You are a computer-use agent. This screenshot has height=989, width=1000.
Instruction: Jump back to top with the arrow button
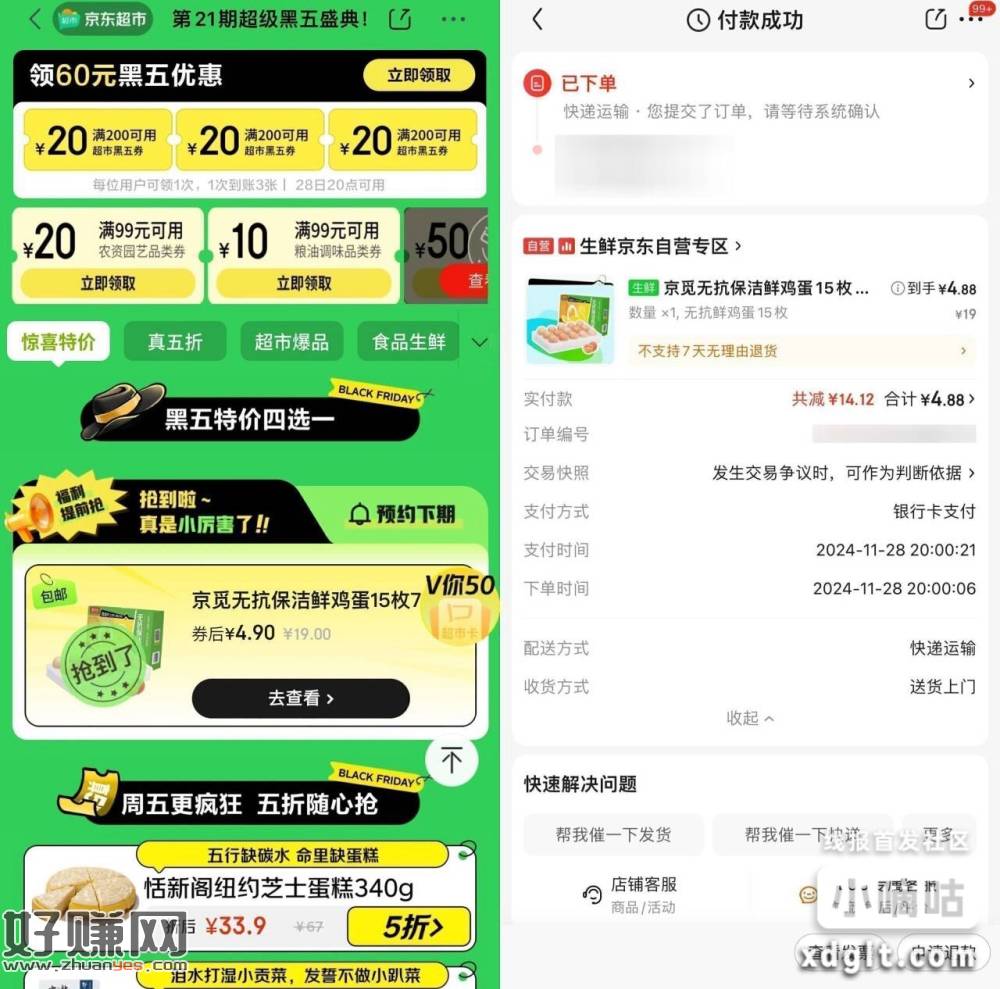pyautogui.click(x=451, y=761)
